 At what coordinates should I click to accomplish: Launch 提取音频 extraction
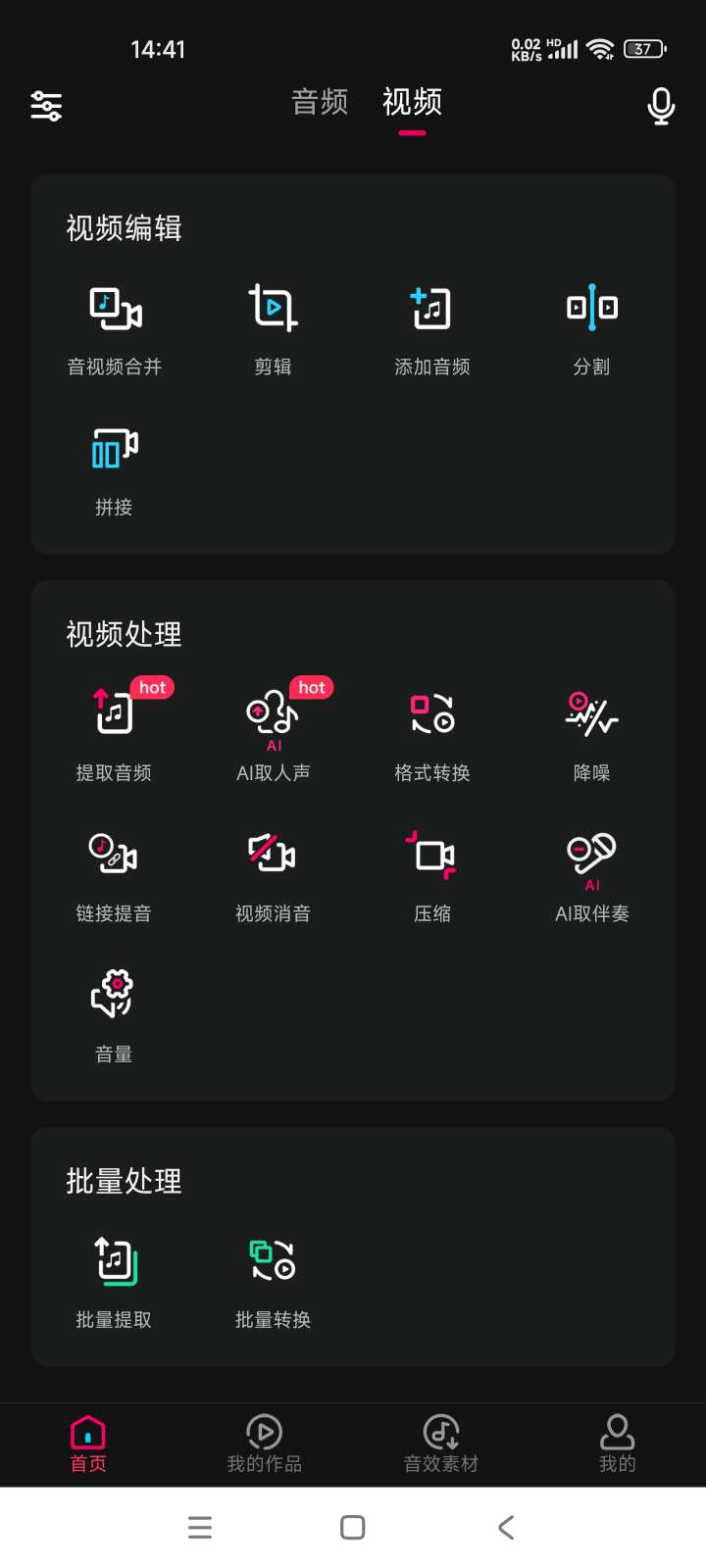(x=114, y=733)
